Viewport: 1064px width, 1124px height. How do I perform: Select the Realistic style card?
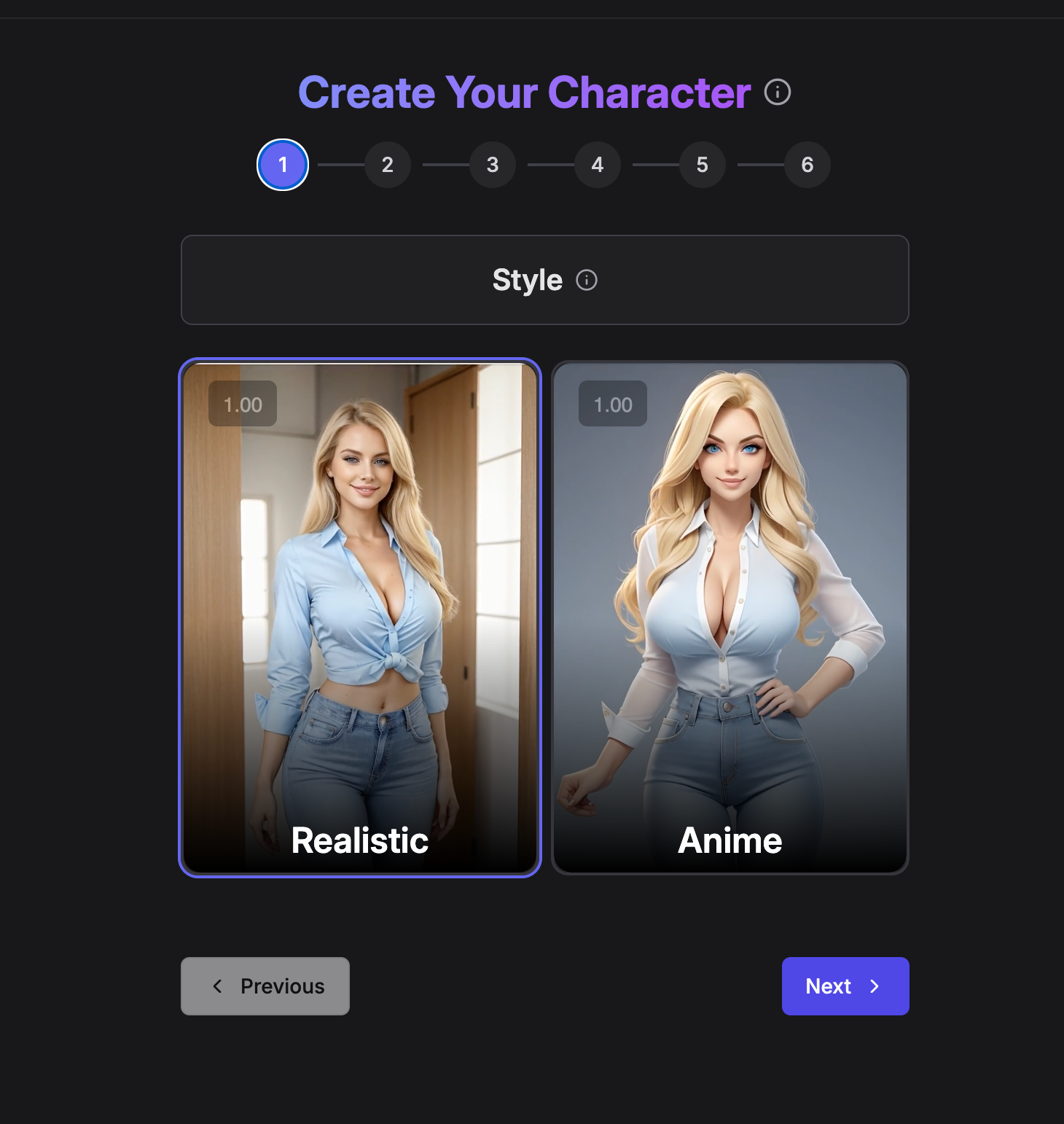click(x=360, y=617)
